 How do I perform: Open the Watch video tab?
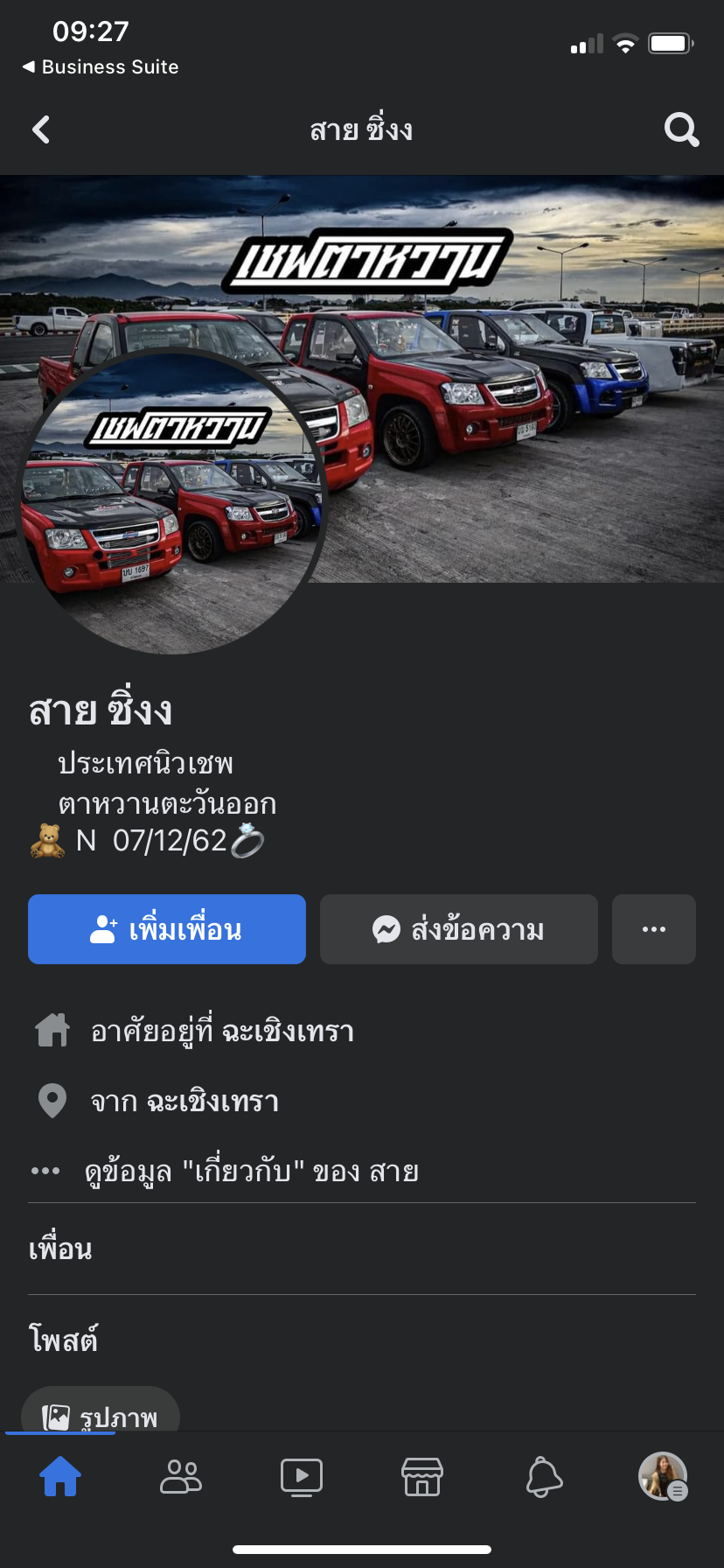302,1477
